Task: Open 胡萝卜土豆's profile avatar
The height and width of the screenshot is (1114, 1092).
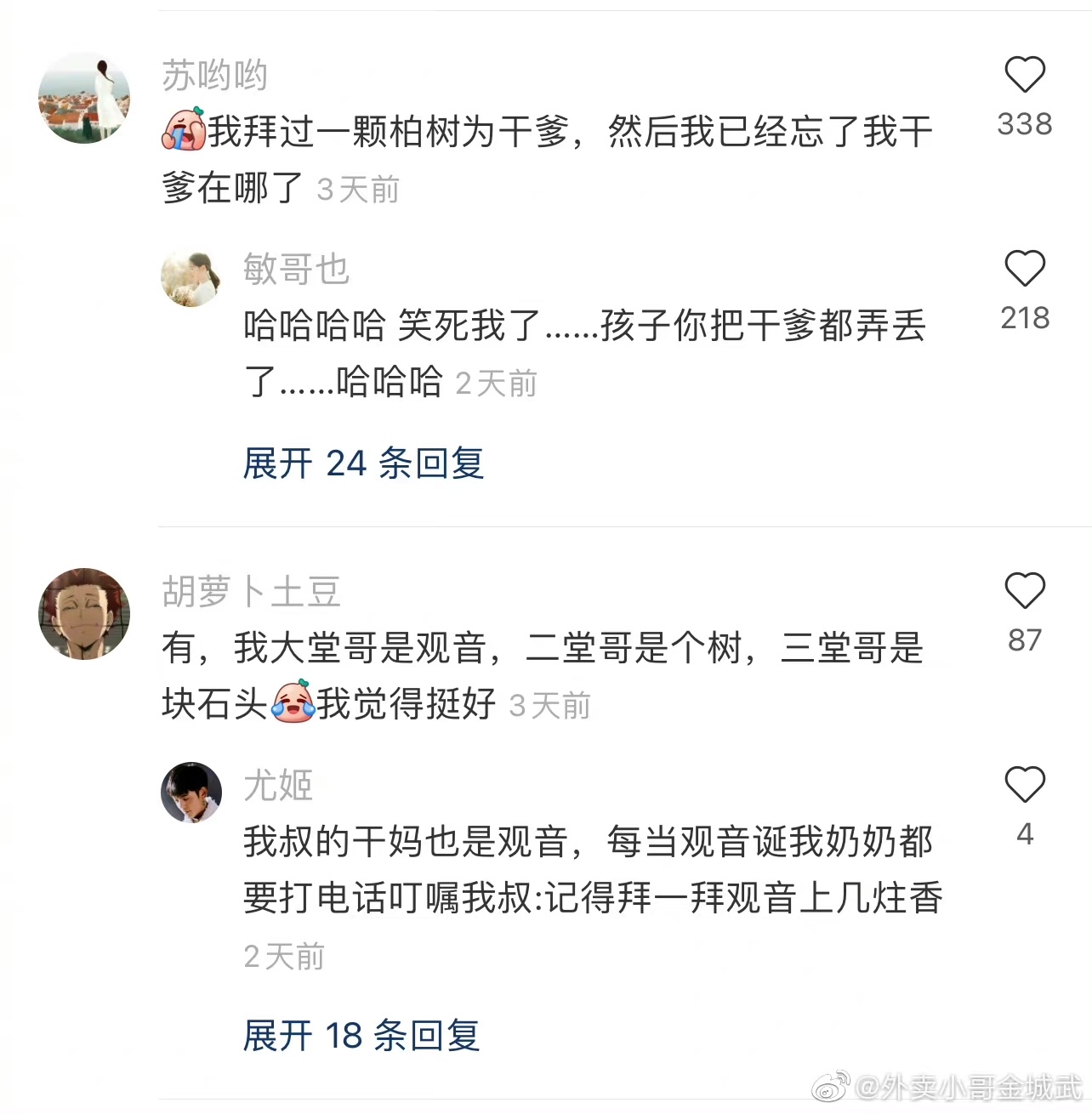Action: (x=84, y=614)
